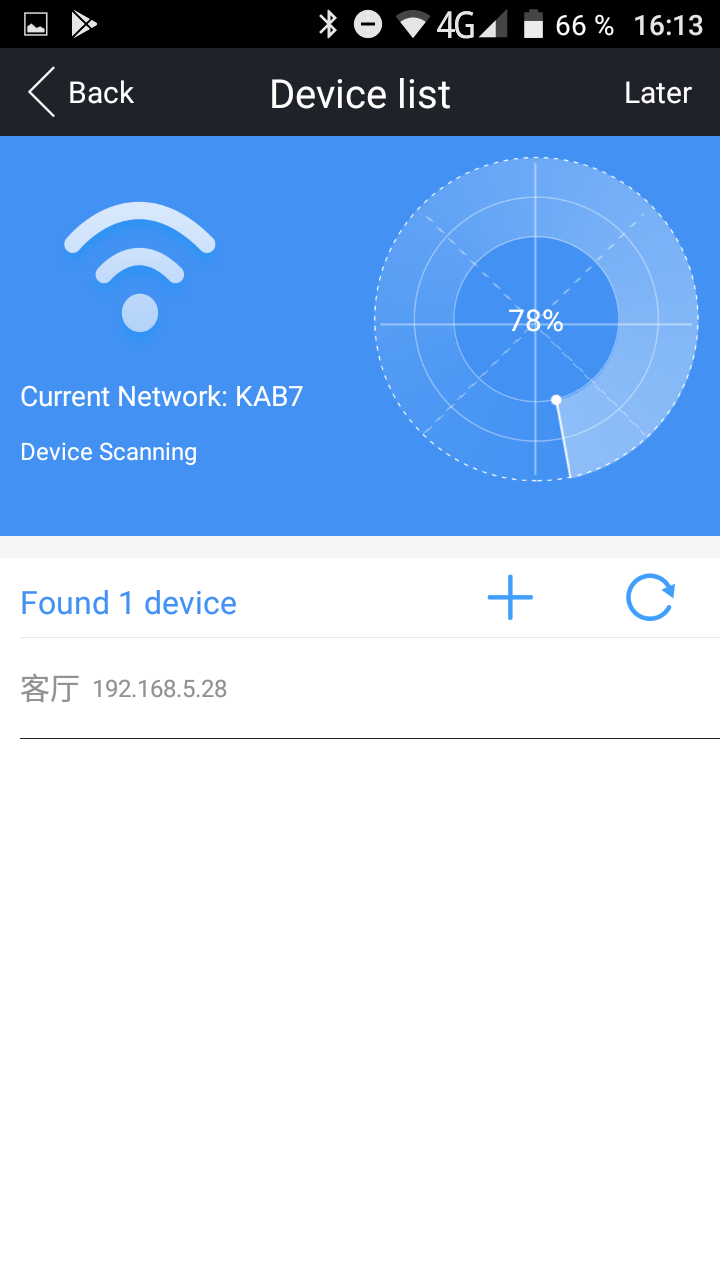Tap Later to skip setup
Screen dimensions: 720x1280
pos(657,93)
